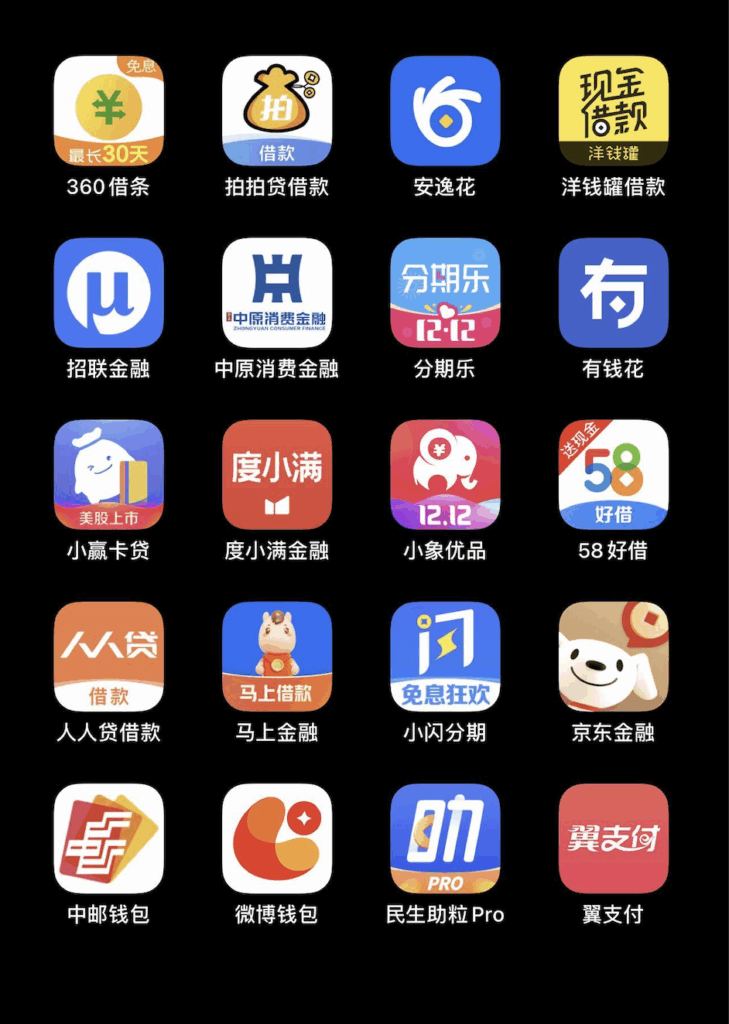Launch 马上金融
This screenshot has width=729, height=1024.
pyautogui.click(x=277, y=657)
